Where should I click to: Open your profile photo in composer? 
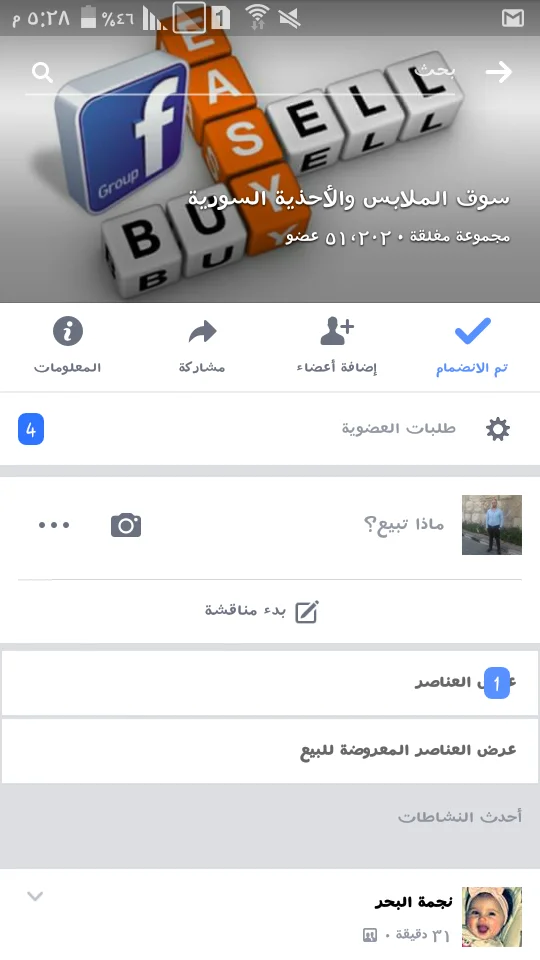pyautogui.click(x=492, y=525)
